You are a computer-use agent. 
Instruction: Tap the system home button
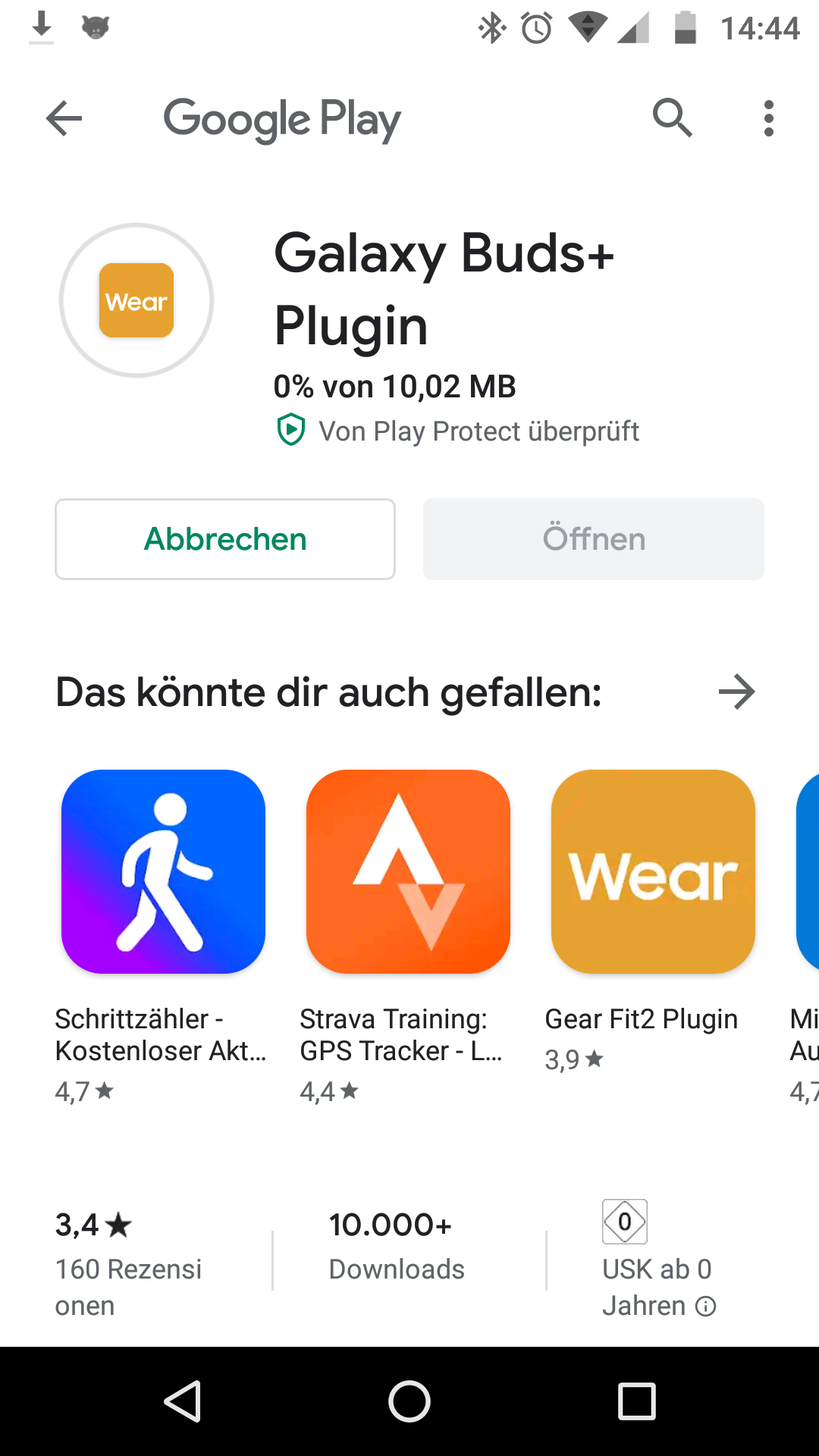click(x=409, y=1401)
